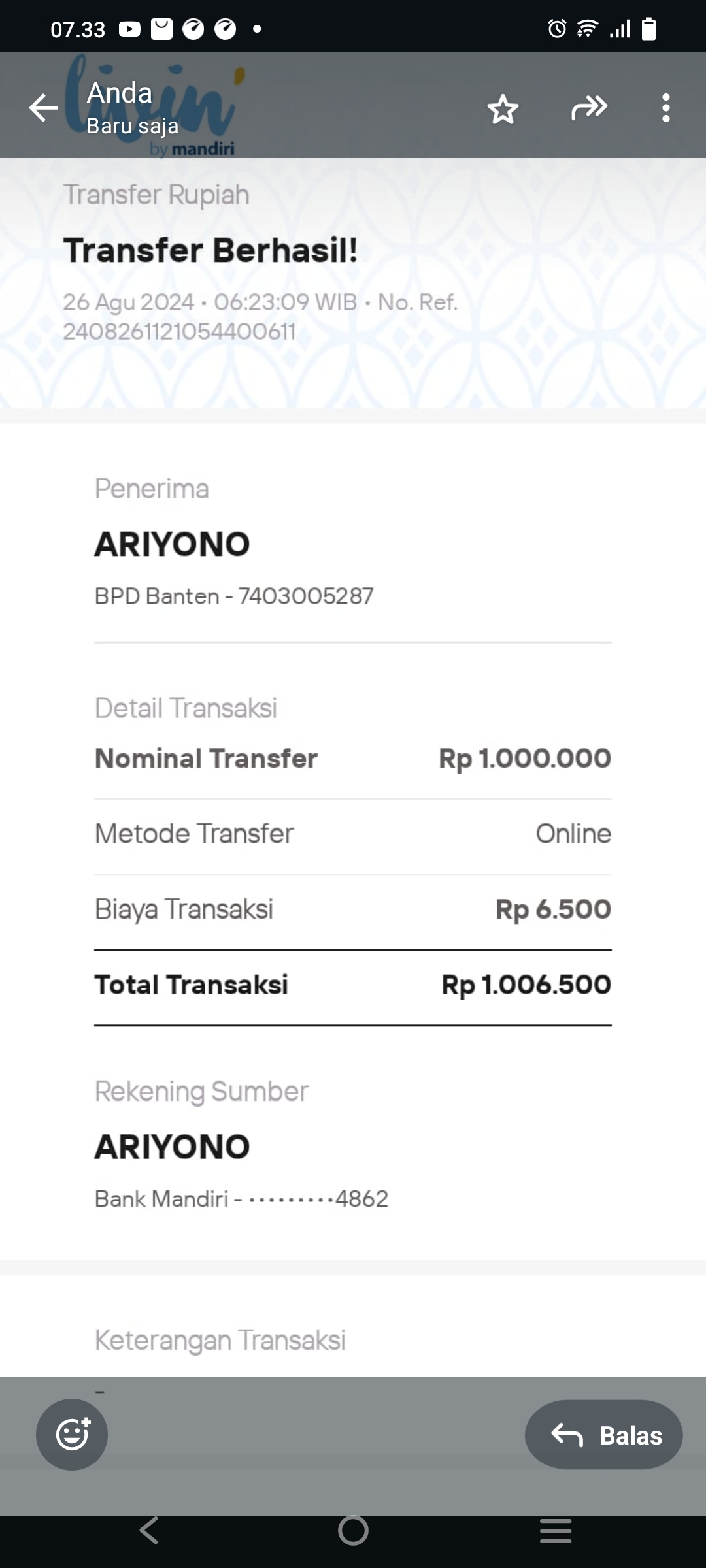Add an emoji reaction
The height and width of the screenshot is (1568, 706).
[72, 1434]
